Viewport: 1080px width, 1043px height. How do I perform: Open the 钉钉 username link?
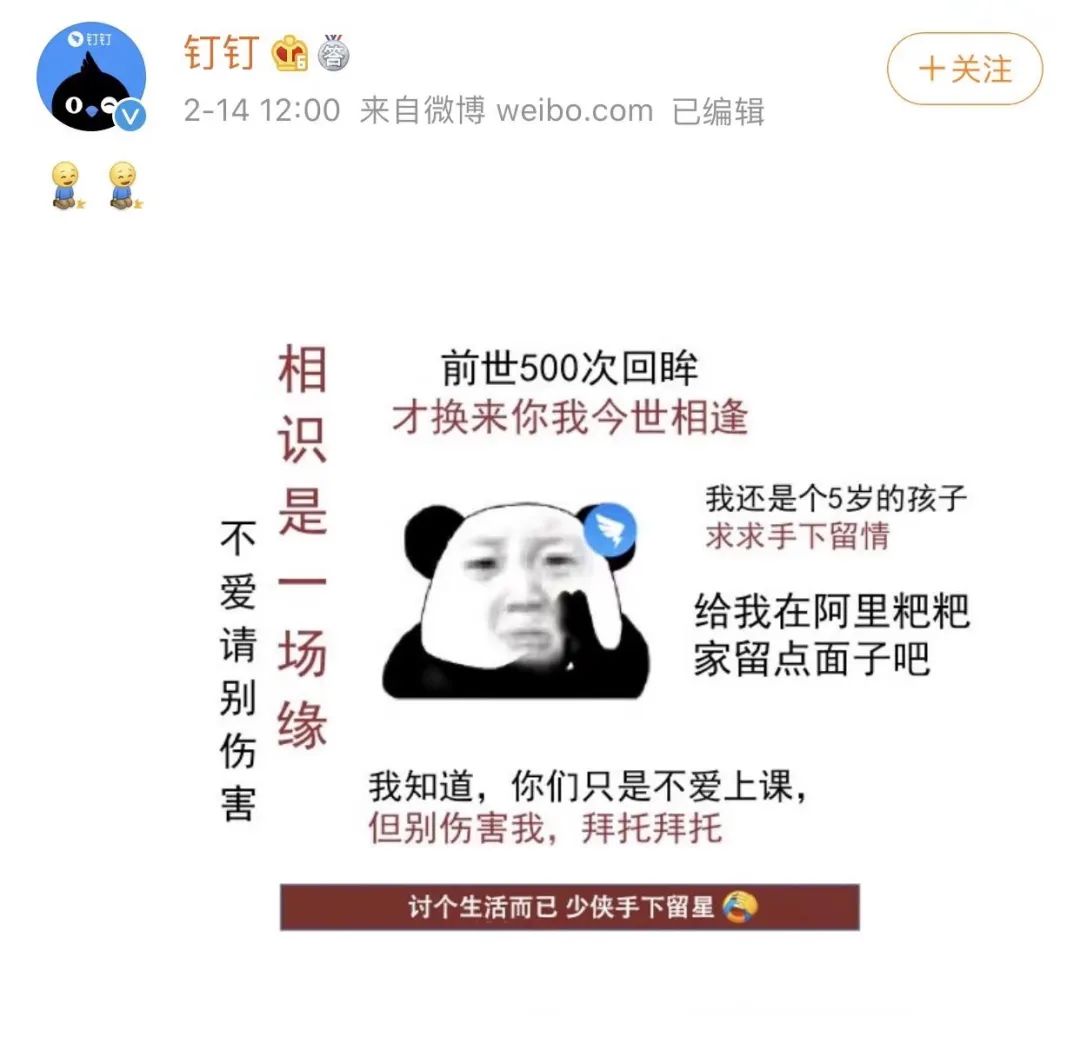click(221, 53)
